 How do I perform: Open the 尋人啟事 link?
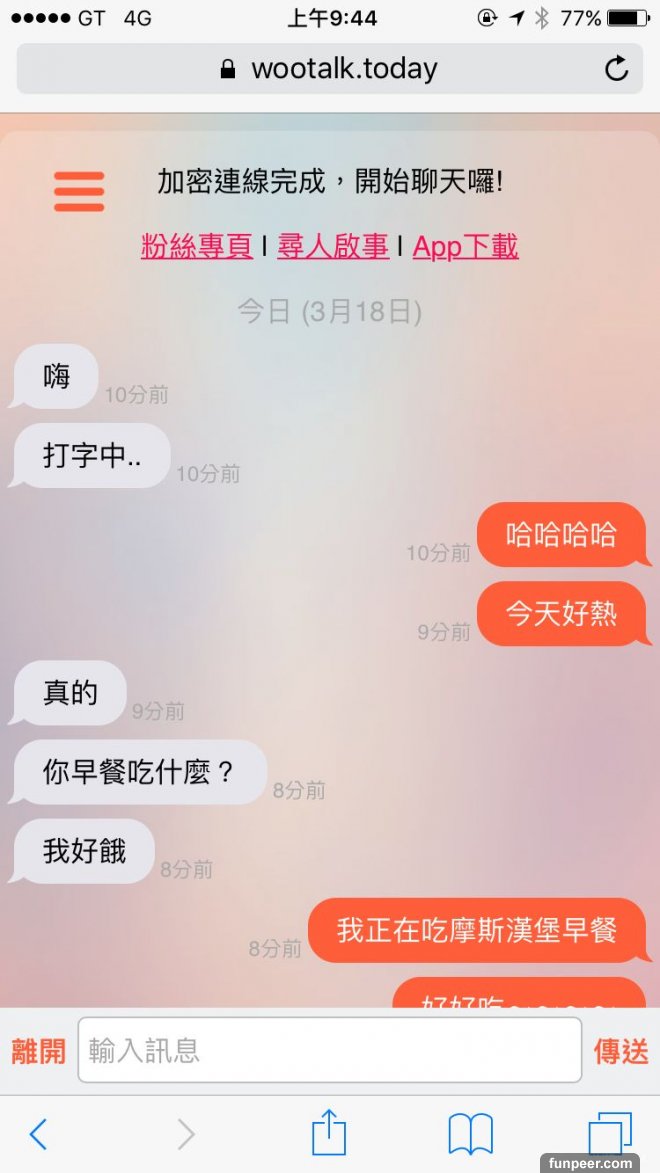332,246
